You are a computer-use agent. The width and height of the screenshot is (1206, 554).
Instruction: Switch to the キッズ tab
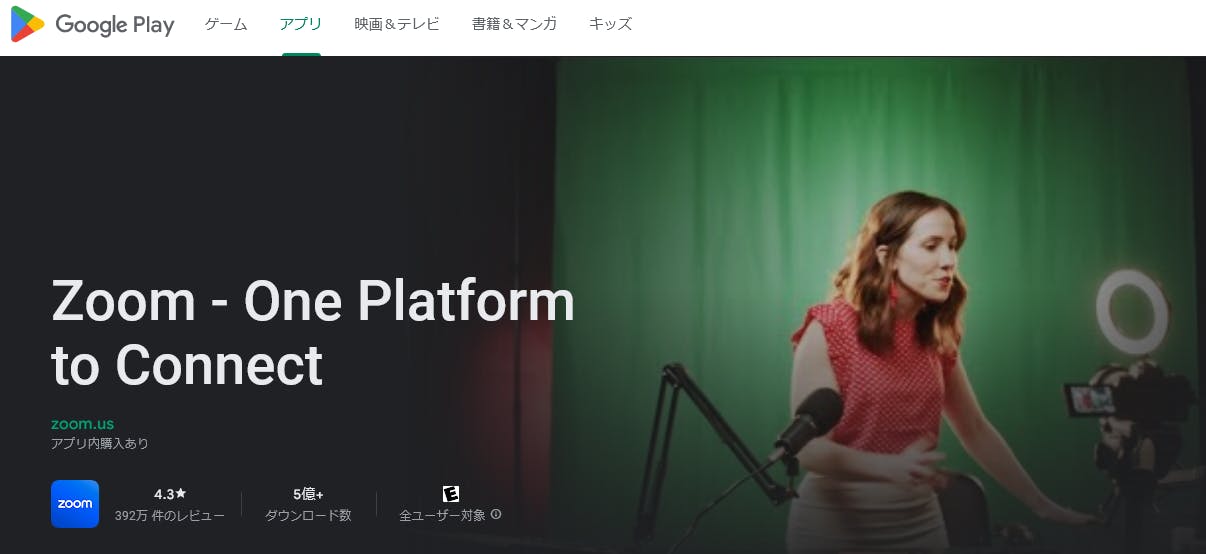point(610,25)
